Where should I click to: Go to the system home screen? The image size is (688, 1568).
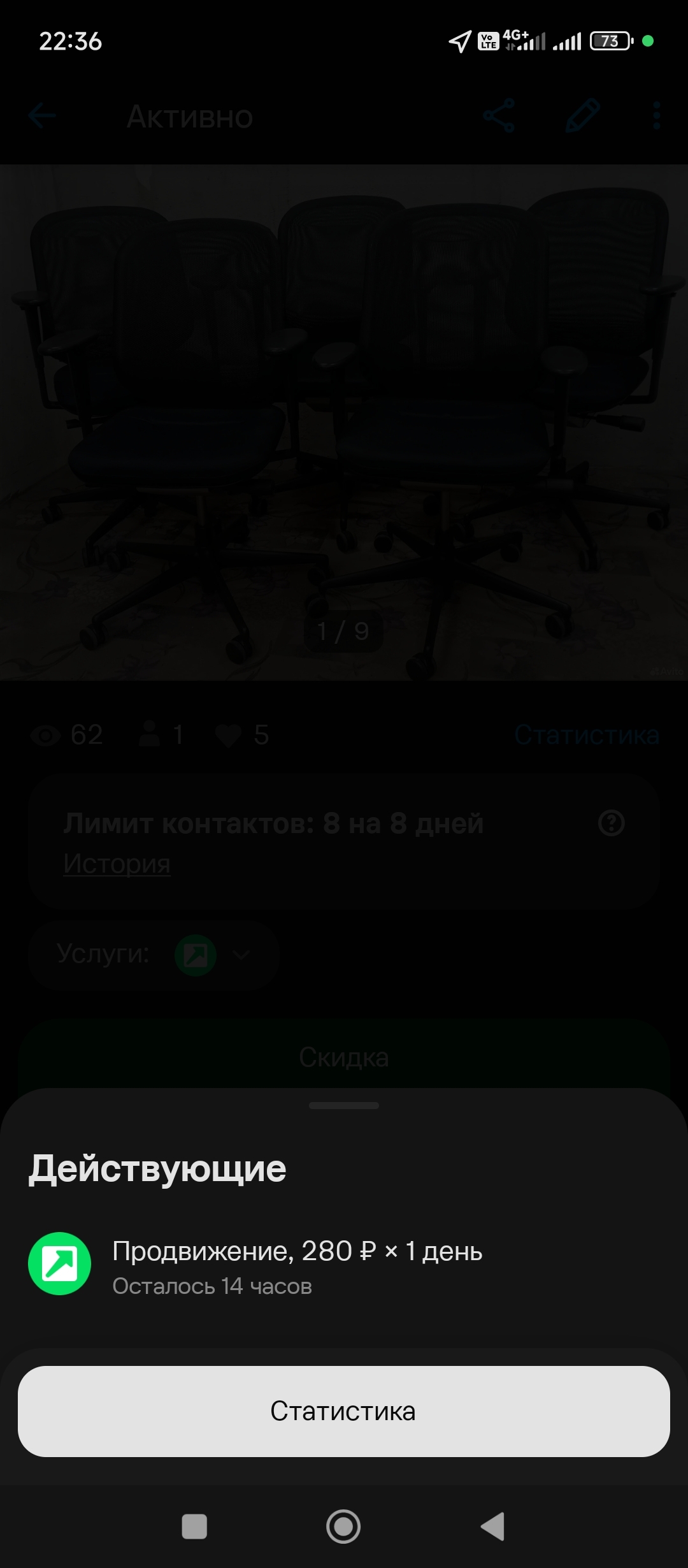343,1526
